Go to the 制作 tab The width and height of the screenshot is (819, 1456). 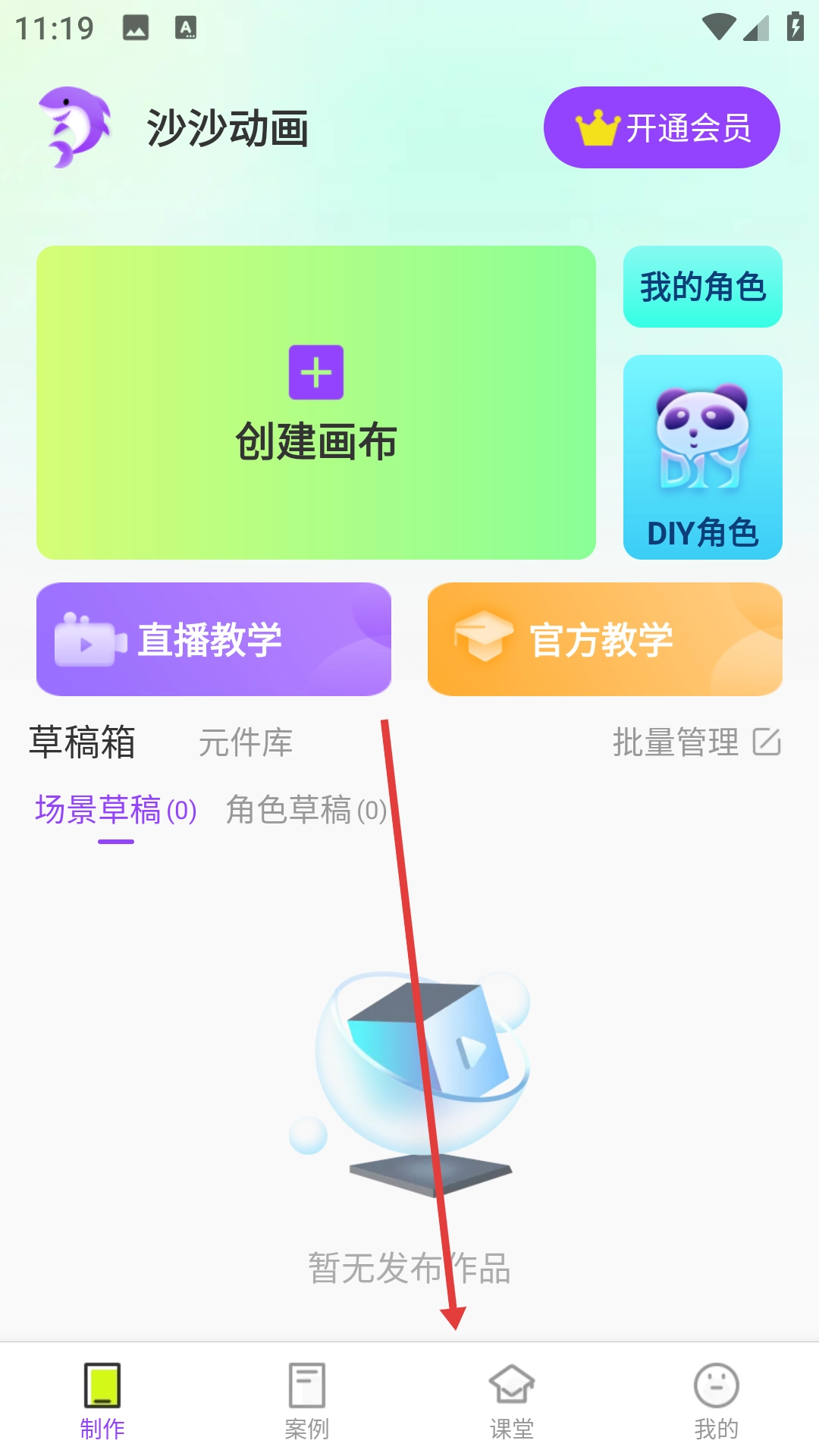coord(102,1401)
